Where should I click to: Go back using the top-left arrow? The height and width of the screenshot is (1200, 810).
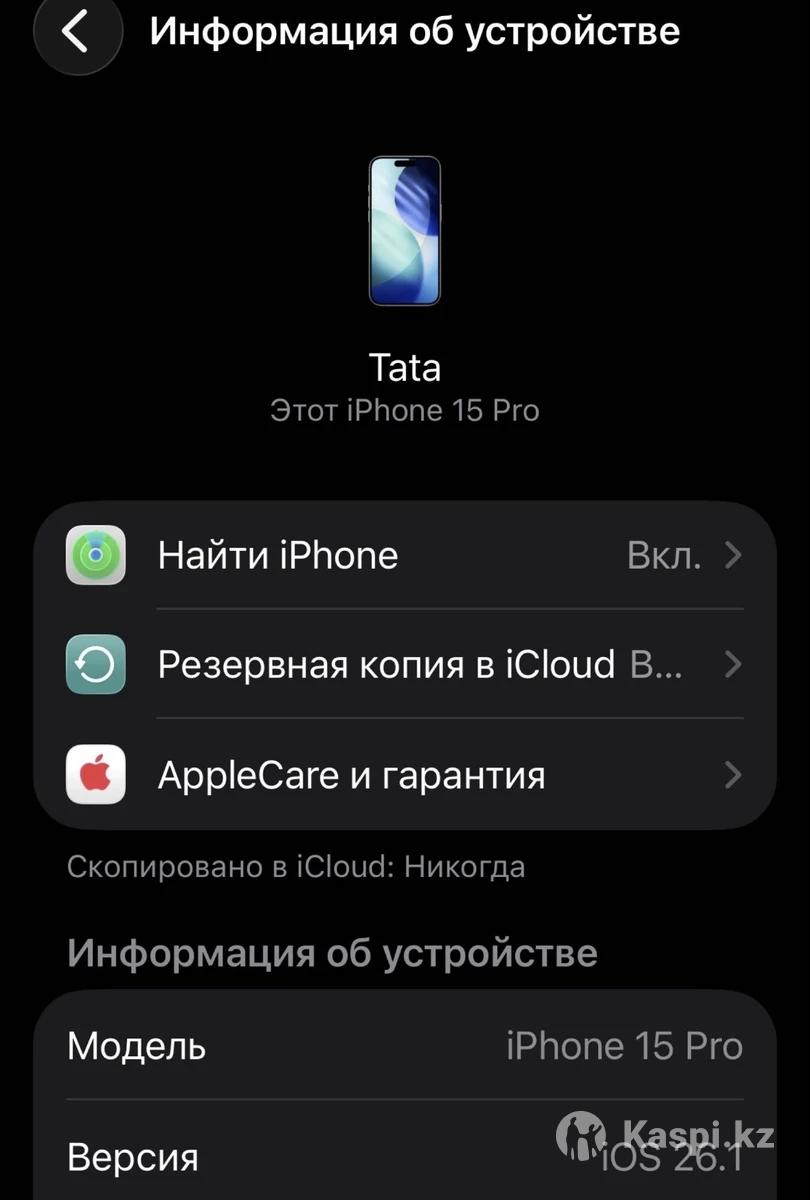(77, 32)
